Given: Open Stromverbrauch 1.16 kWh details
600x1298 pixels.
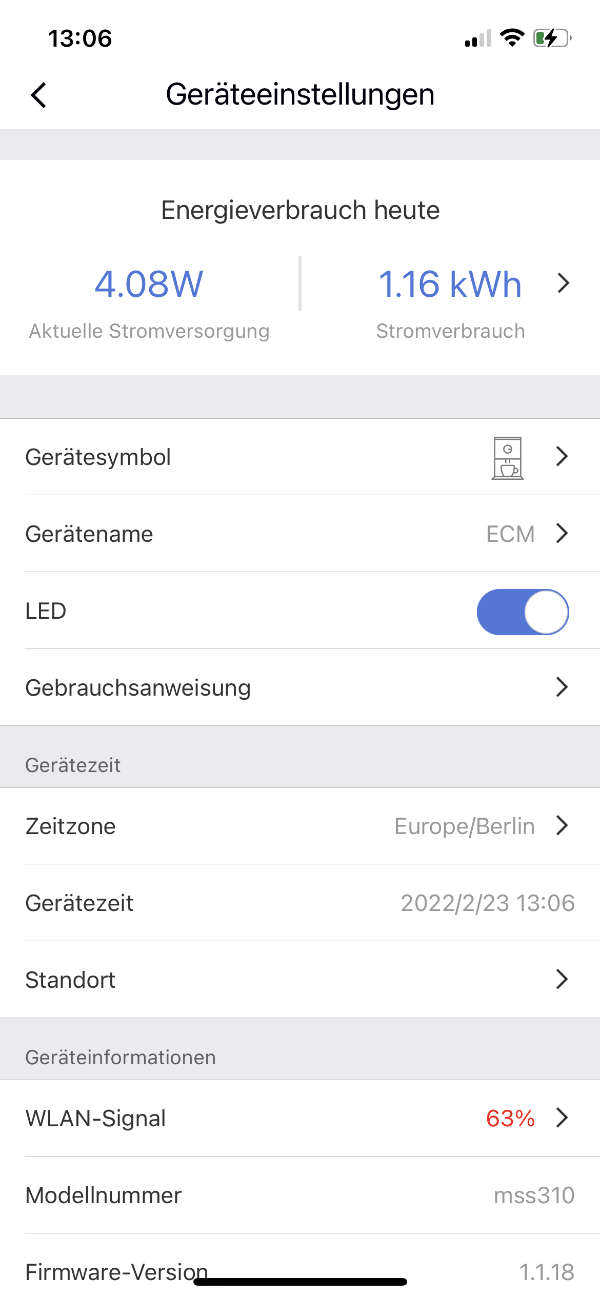Looking at the screenshot, I should (450, 300).
